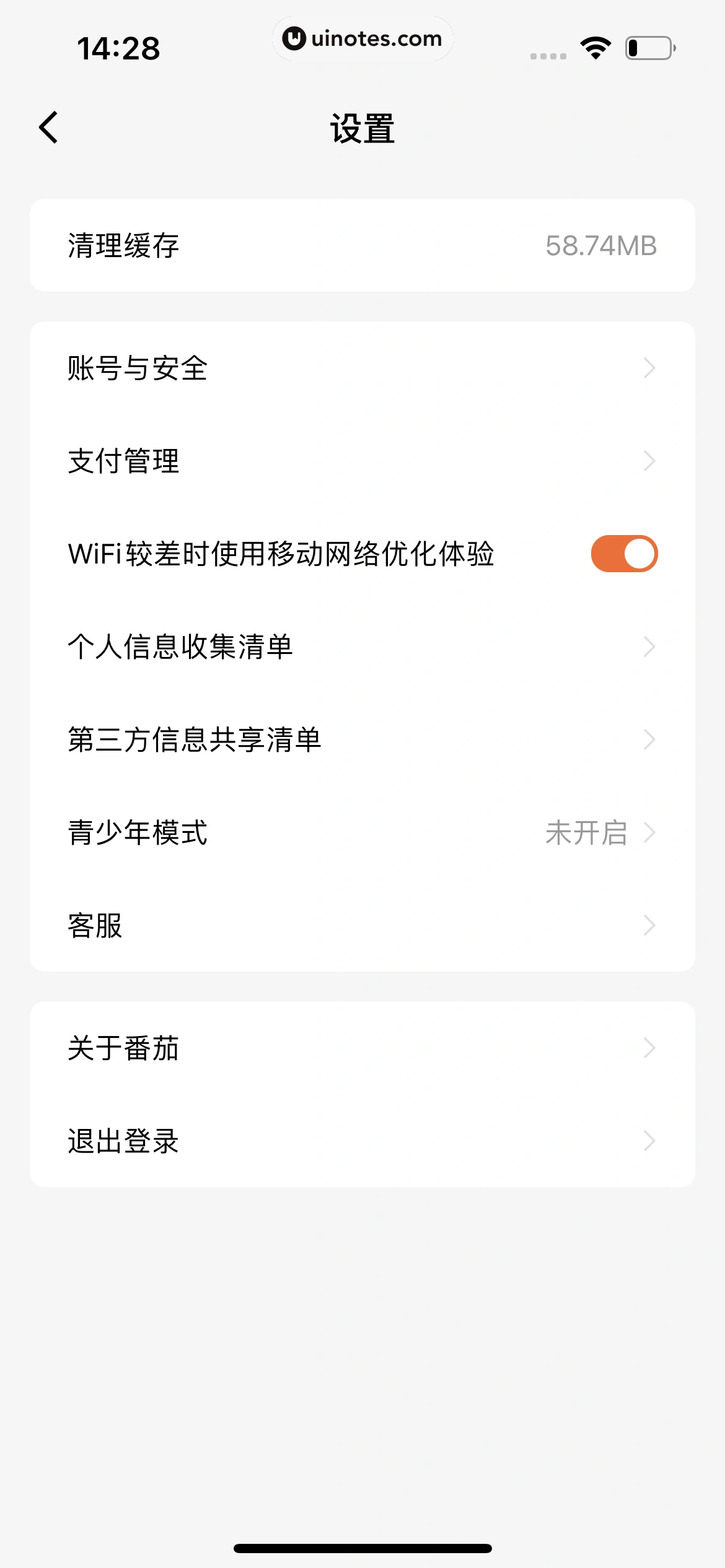Toggle the orange mobile network optimization switch
The width and height of the screenshot is (725, 1568).
tap(624, 553)
